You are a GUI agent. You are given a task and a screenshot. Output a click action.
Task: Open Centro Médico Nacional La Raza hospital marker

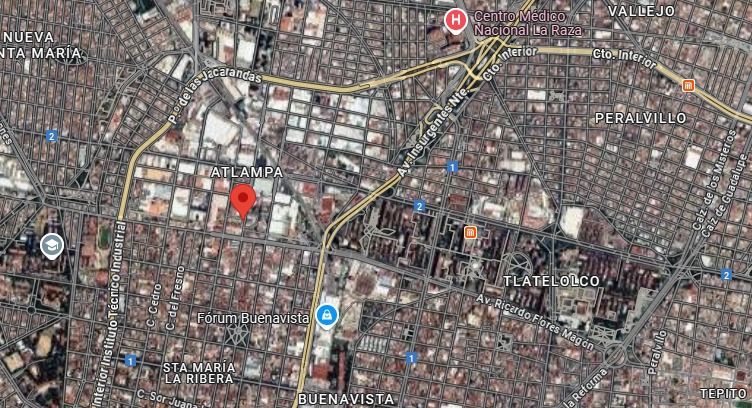tap(456, 20)
